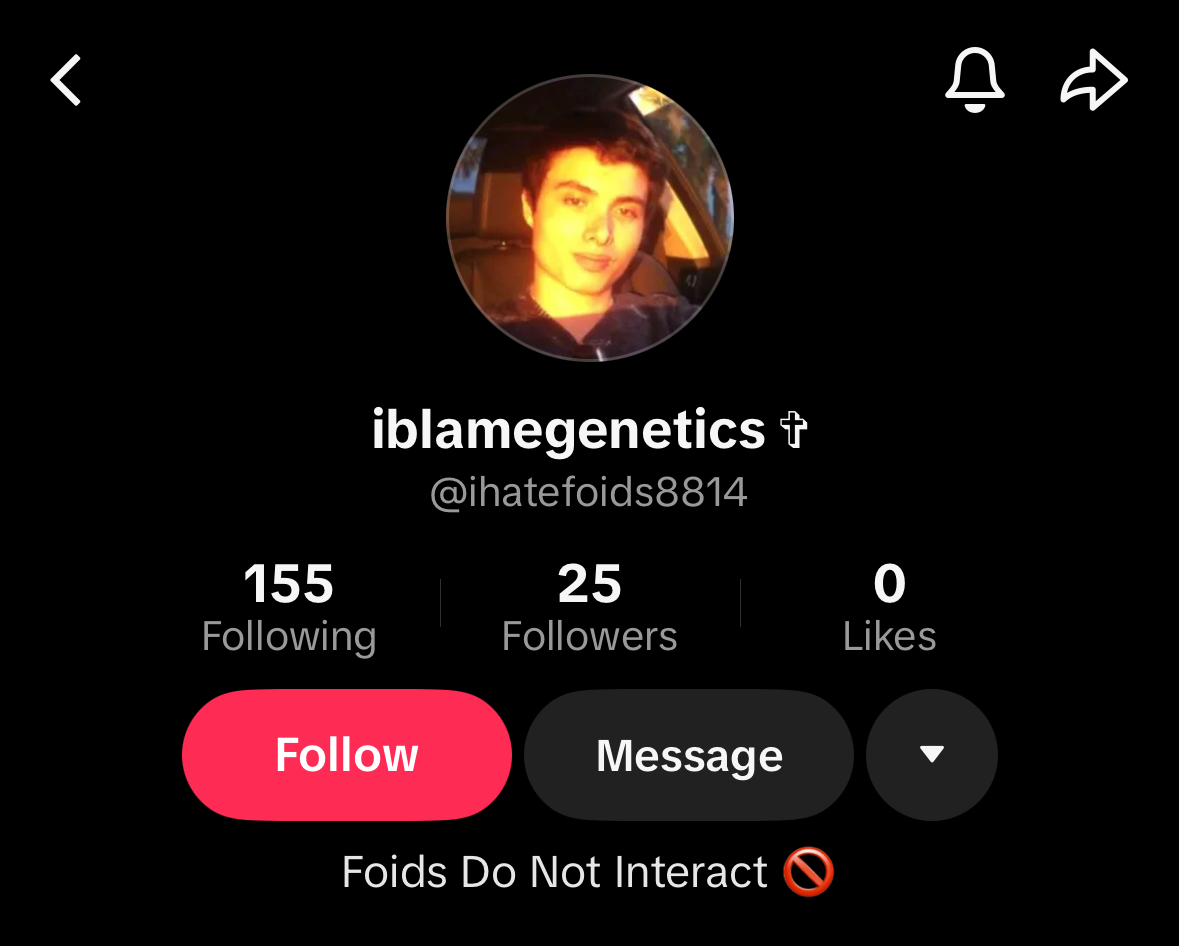This screenshot has height=946, width=1179.
Task: Go back using the top-left arrow
Action: coord(66,81)
